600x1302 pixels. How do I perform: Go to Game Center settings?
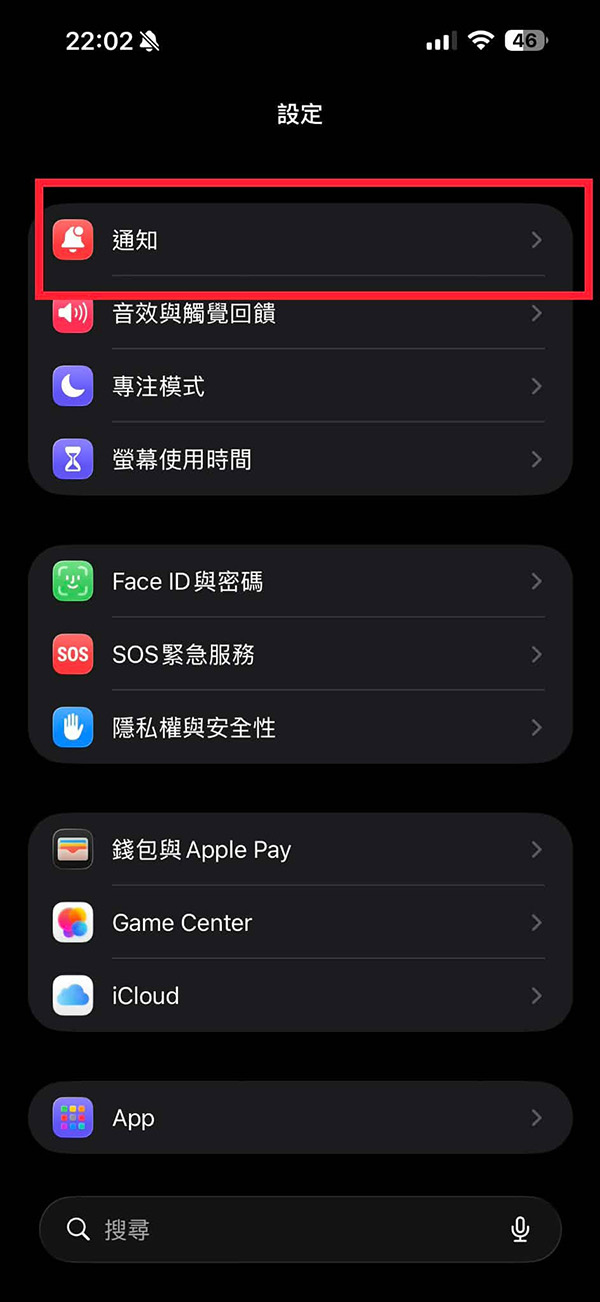(300, 922)
